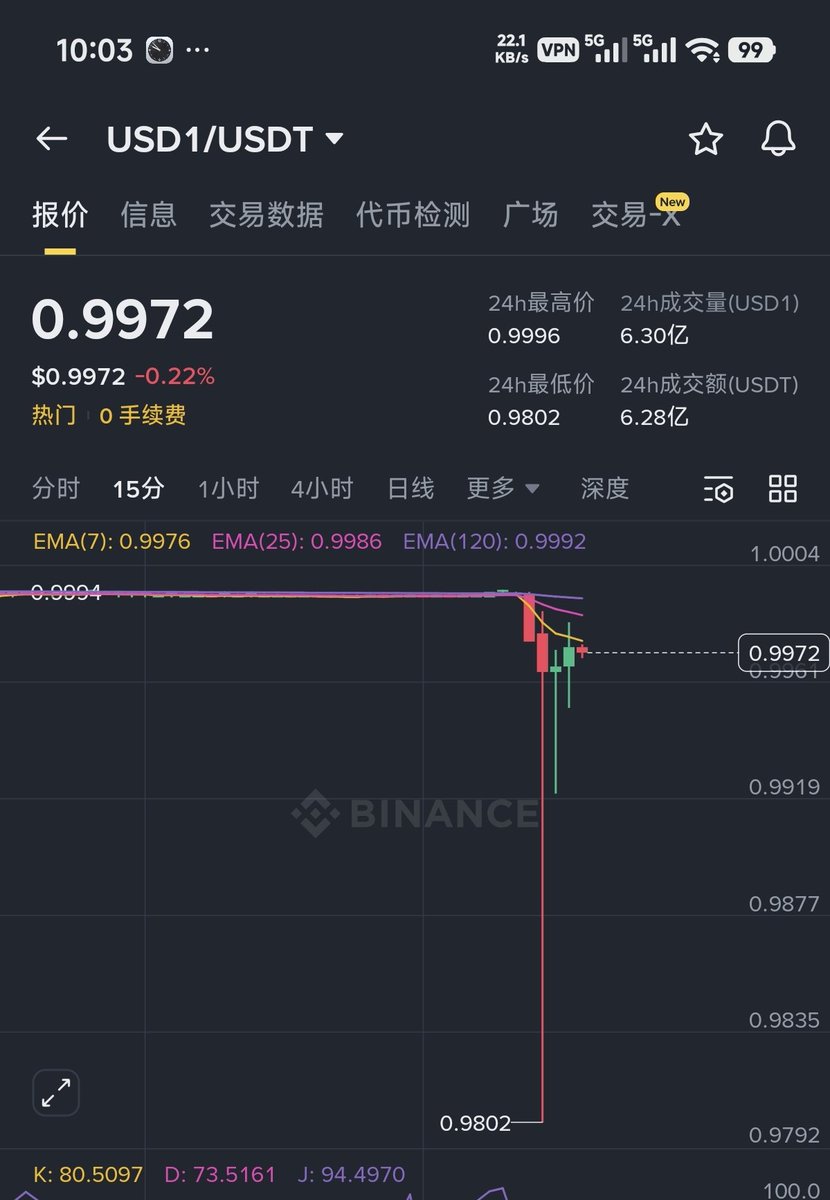Show the 深度 depth chart
Image resolution: width=830 pixels, height=1200 pixels.
(605, 488)
